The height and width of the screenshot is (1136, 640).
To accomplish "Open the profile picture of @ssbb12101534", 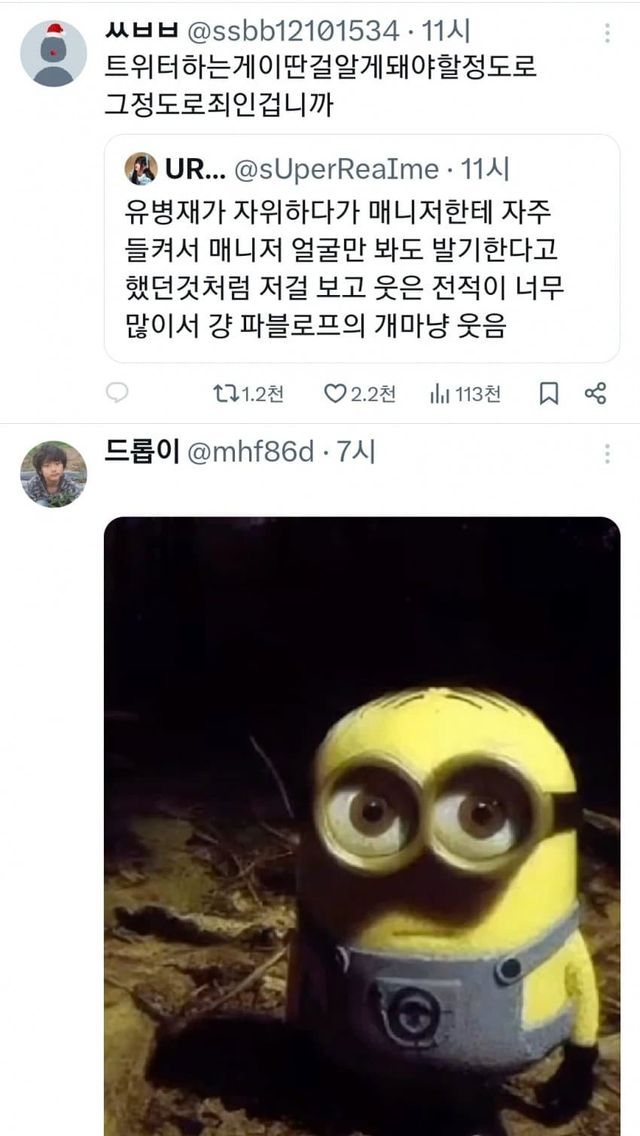I will tap(53, 54).
